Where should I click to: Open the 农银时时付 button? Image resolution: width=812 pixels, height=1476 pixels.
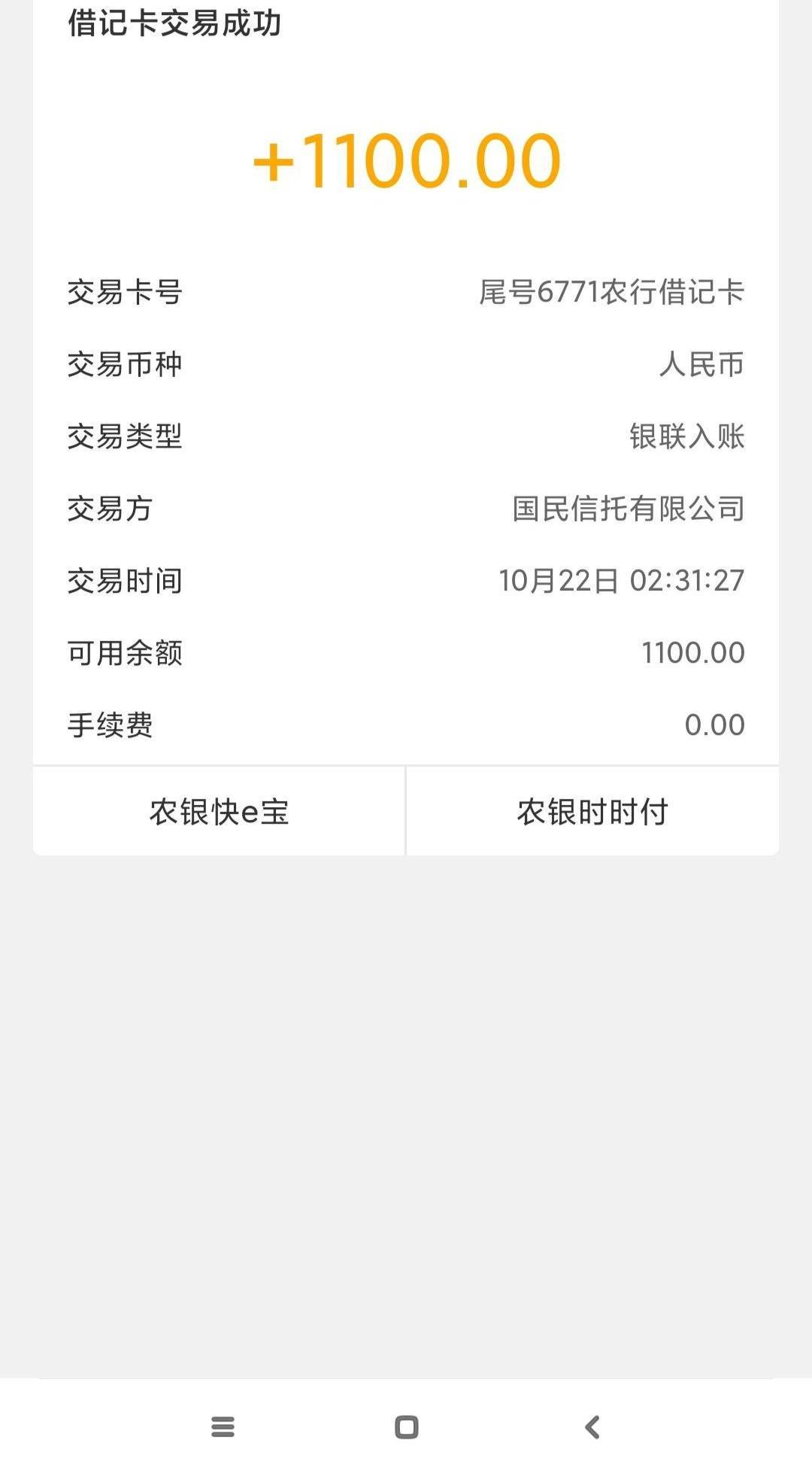592,812
